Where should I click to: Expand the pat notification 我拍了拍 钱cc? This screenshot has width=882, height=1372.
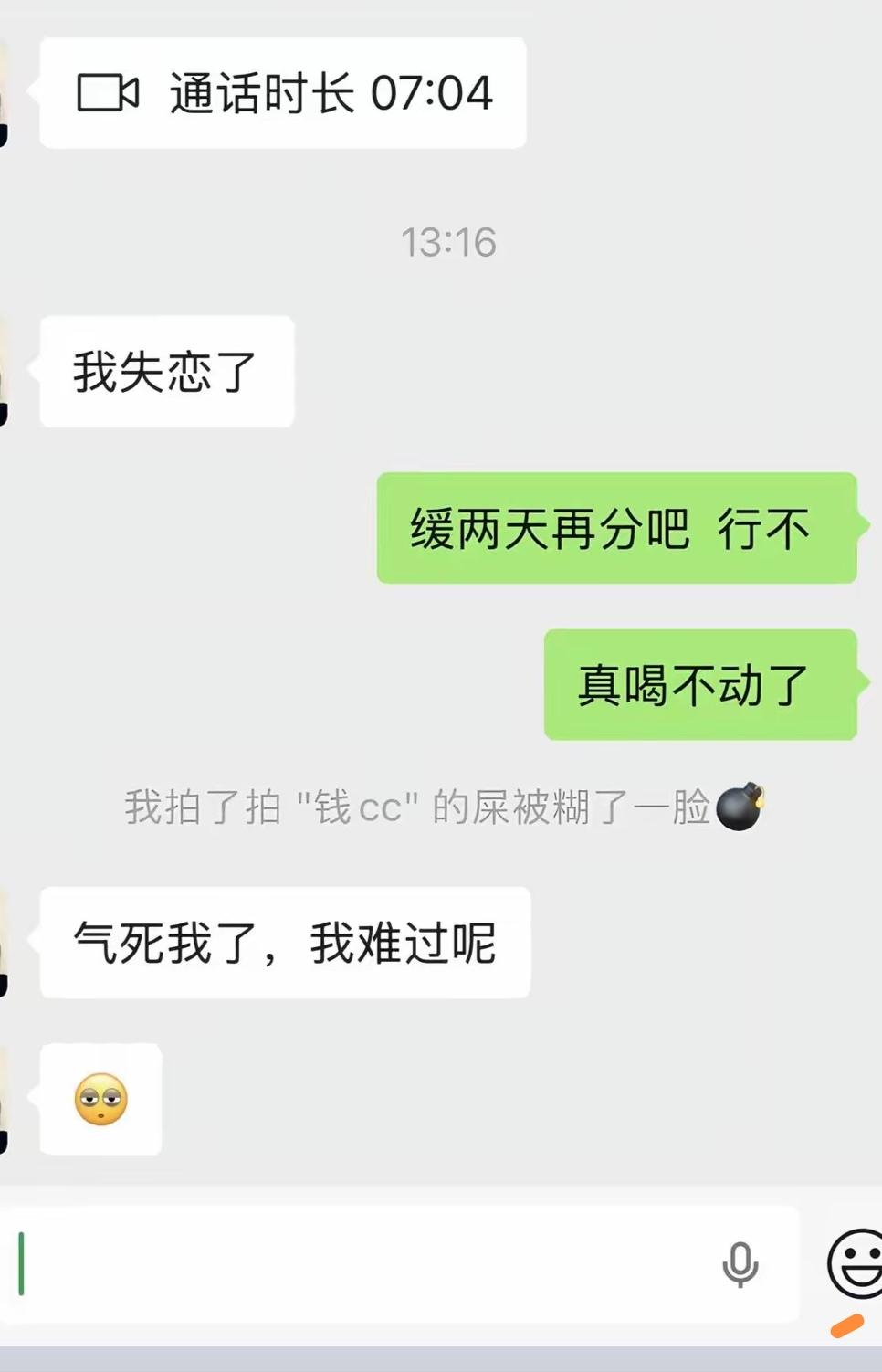click(441, 806)
